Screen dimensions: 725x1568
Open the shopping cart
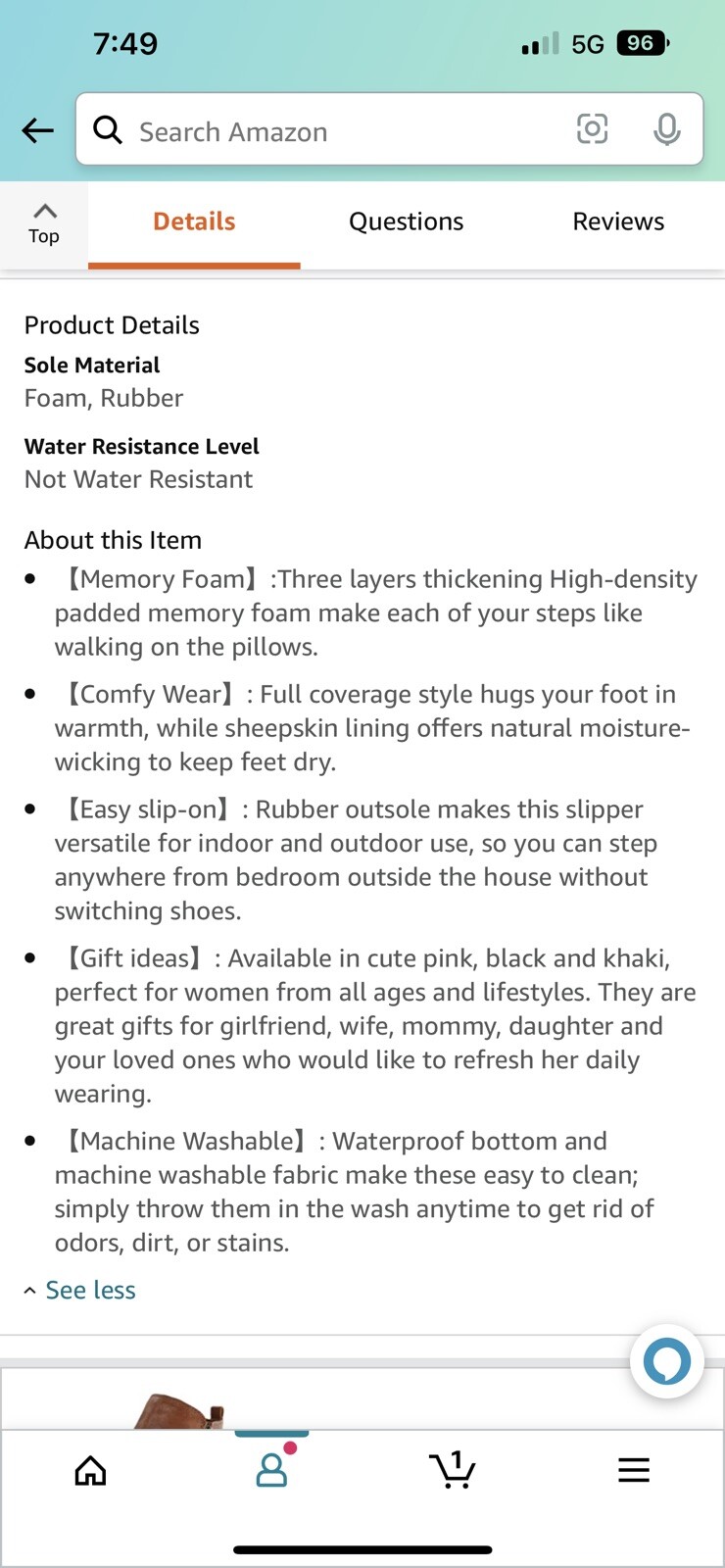pyautogui.click(x=453, y=1470)
